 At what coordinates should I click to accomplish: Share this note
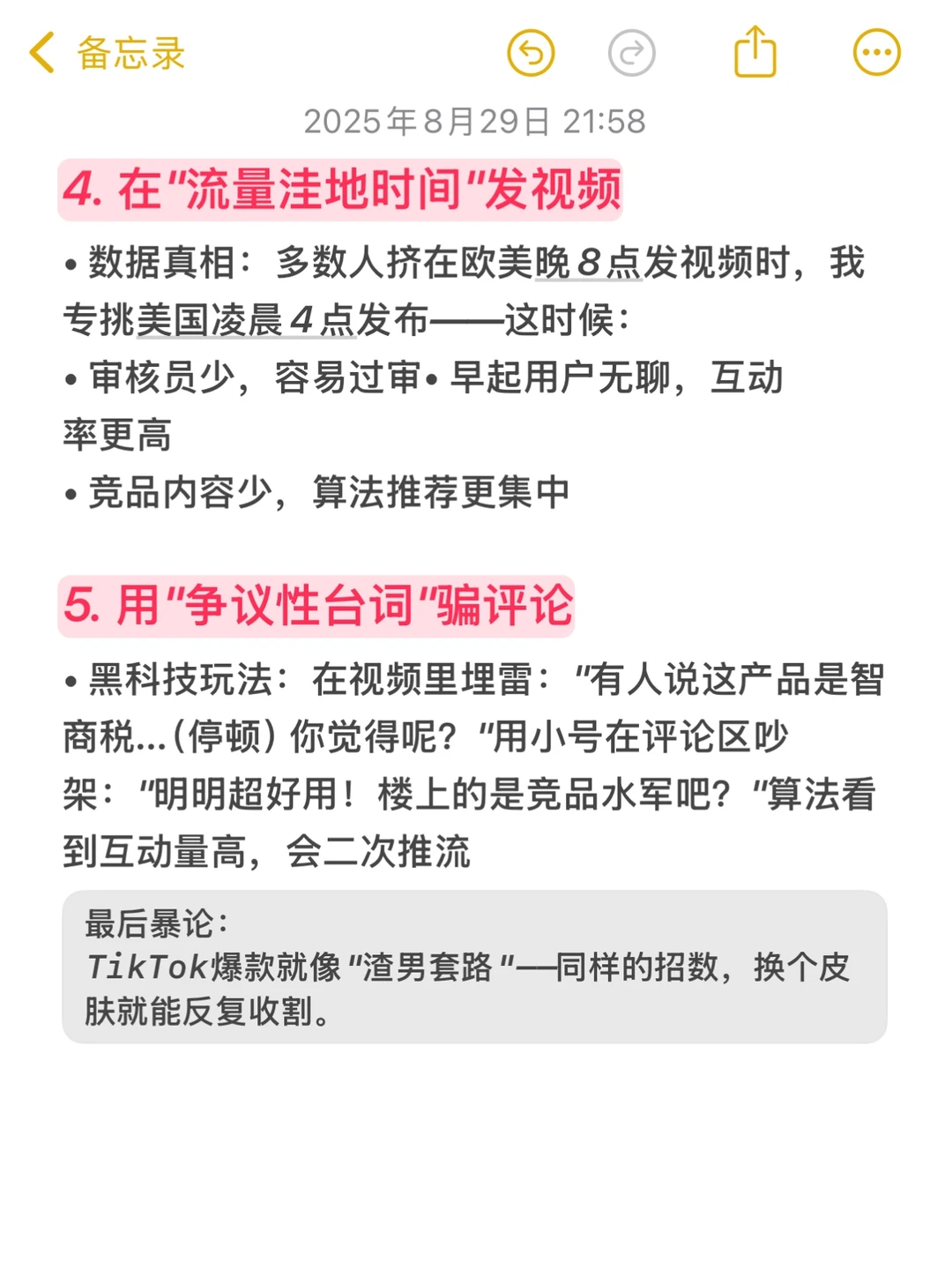click(755, 53)
